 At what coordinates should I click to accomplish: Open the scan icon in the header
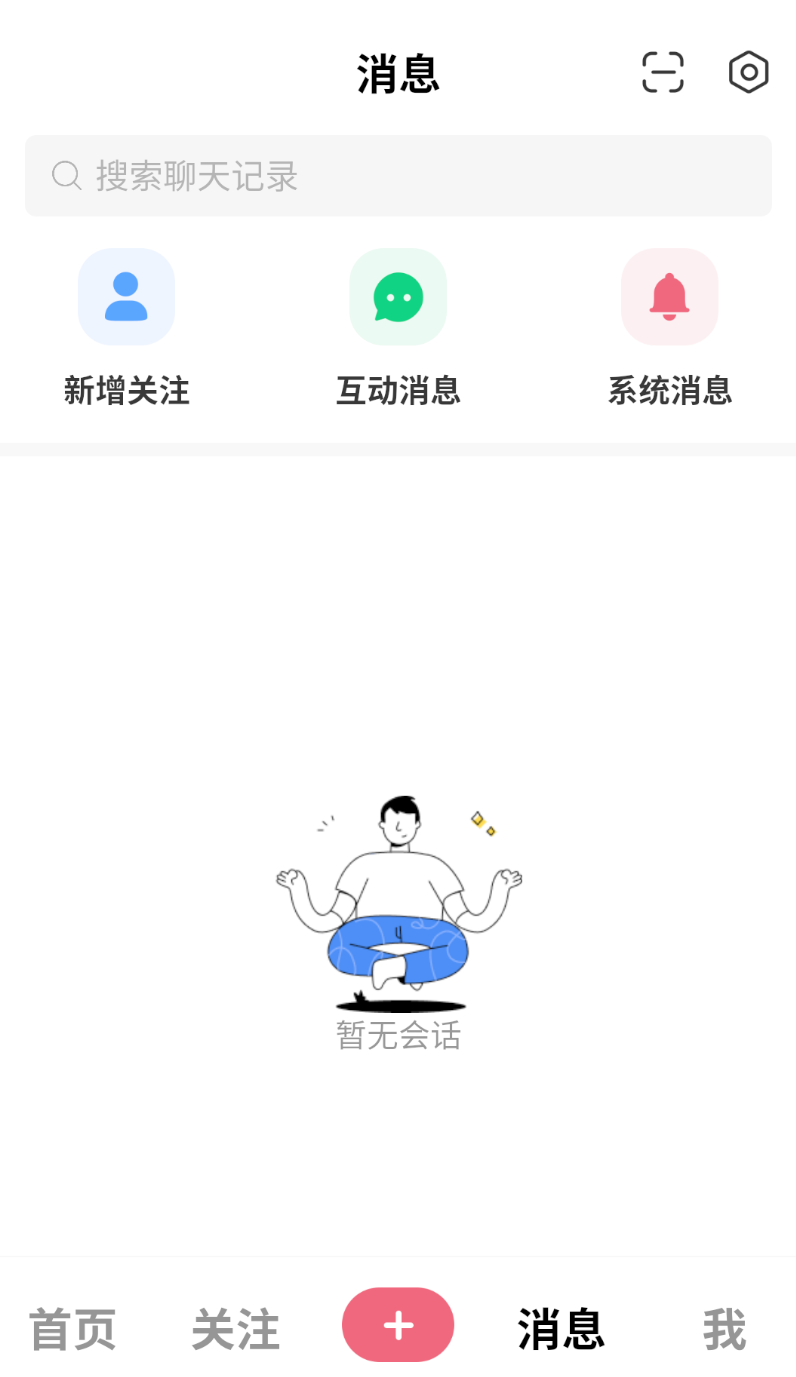tap(662, 73)
